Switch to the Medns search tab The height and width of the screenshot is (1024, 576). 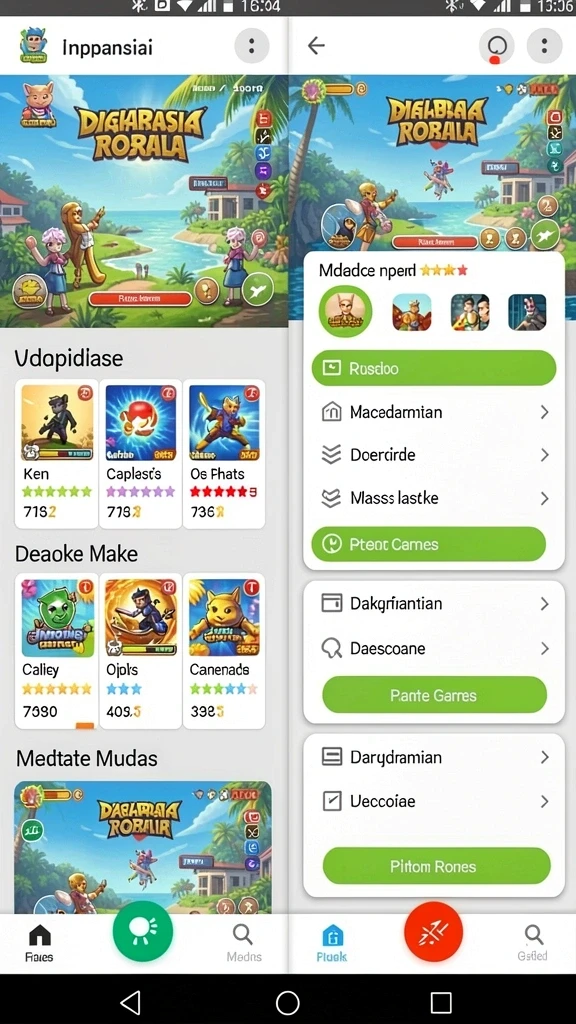point(244,944)
